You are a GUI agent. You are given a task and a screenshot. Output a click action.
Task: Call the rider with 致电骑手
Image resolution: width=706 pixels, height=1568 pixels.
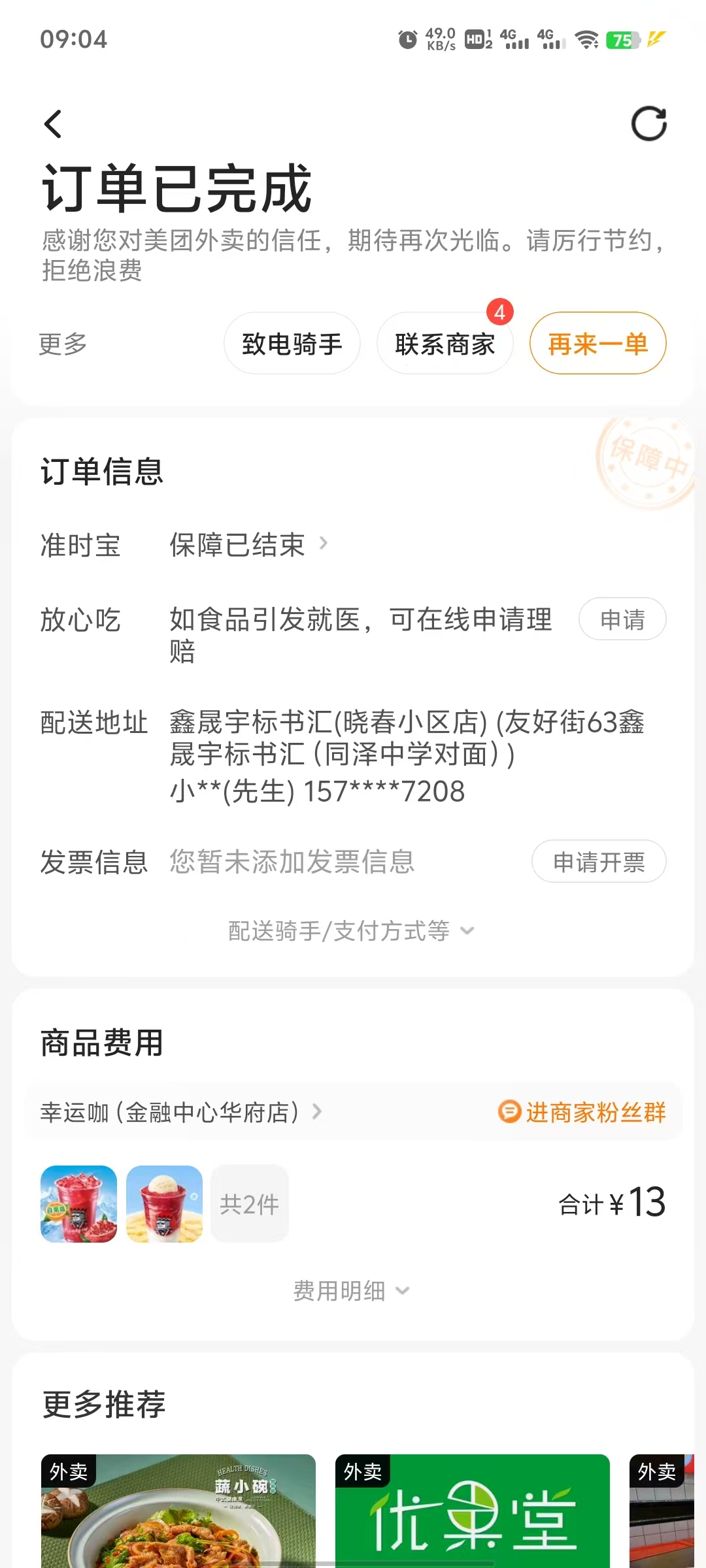tap(292, 344)
